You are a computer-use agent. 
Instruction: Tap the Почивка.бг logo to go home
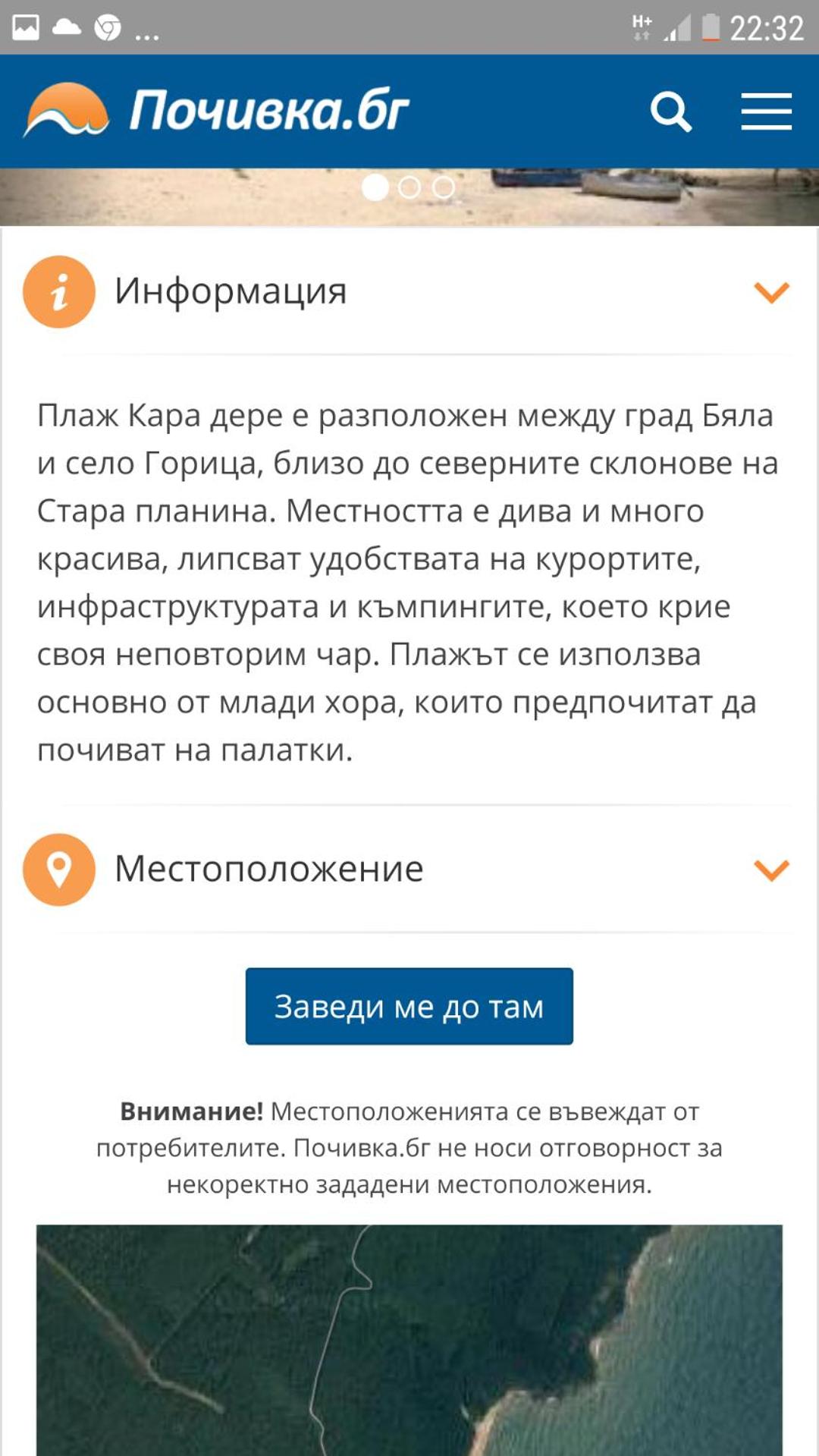point(216,110)
